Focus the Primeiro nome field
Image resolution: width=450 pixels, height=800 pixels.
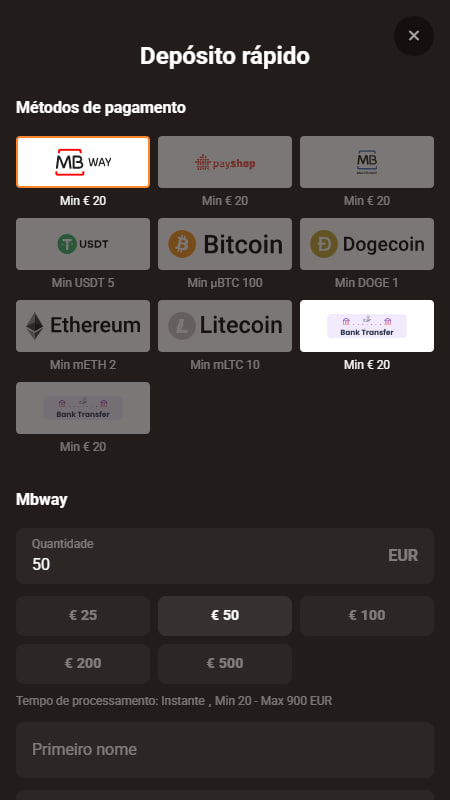(x=225, y=749)
